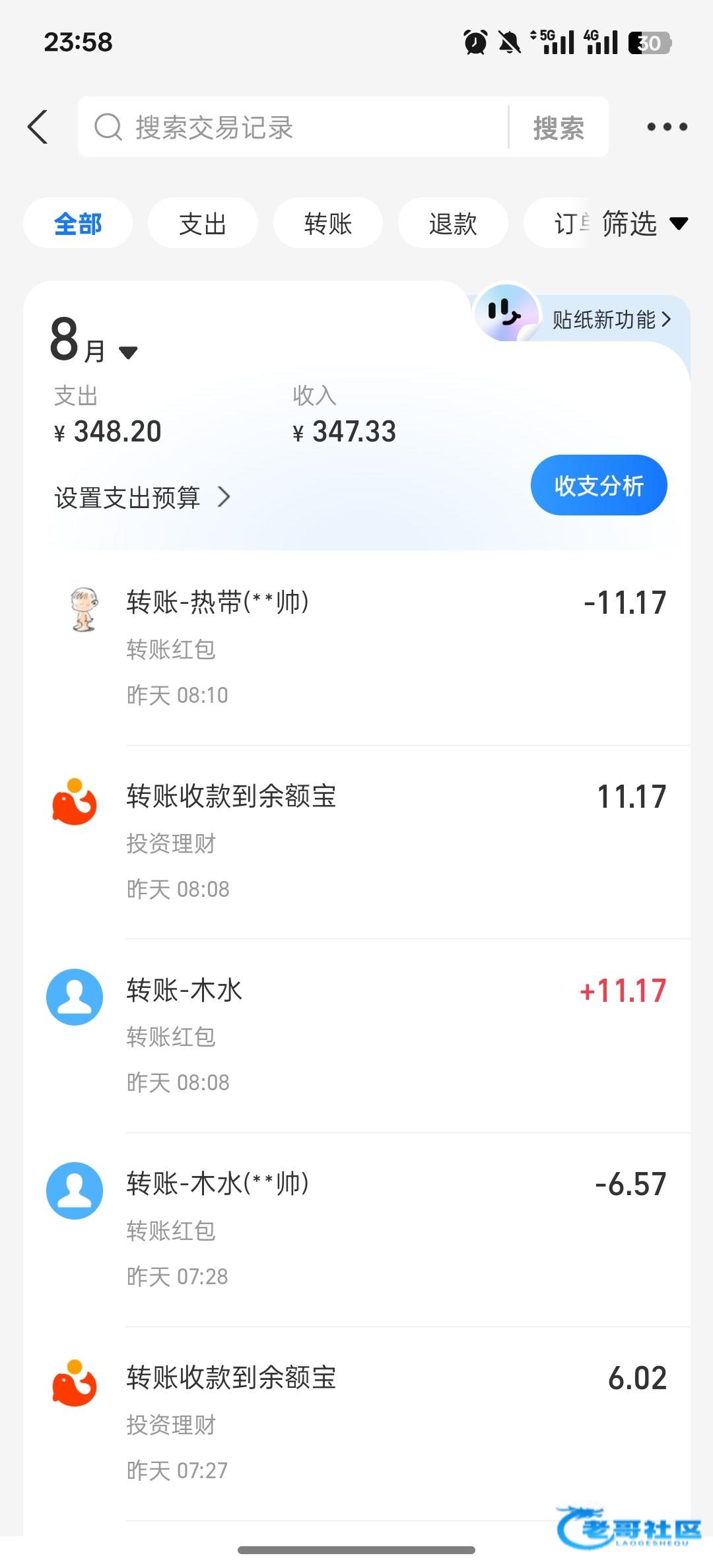Select the 全部 filter chip
This screenshot has height=1568, width=713.
tap(78, 224)
